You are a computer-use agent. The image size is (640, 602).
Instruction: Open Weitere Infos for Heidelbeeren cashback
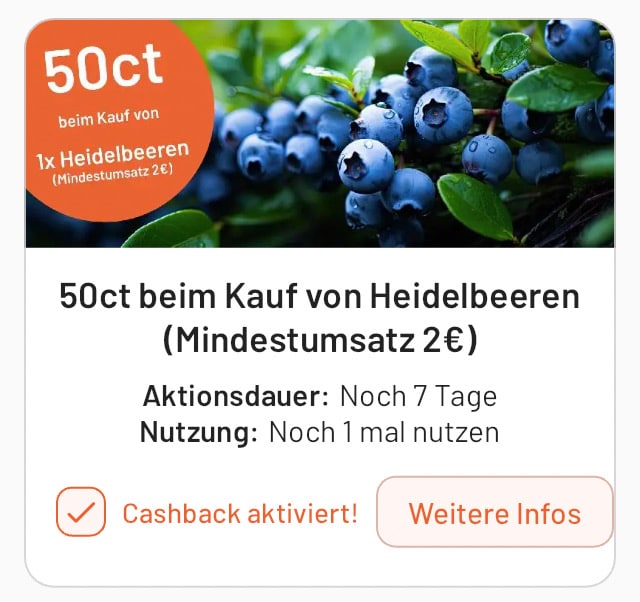click(494, 513)
